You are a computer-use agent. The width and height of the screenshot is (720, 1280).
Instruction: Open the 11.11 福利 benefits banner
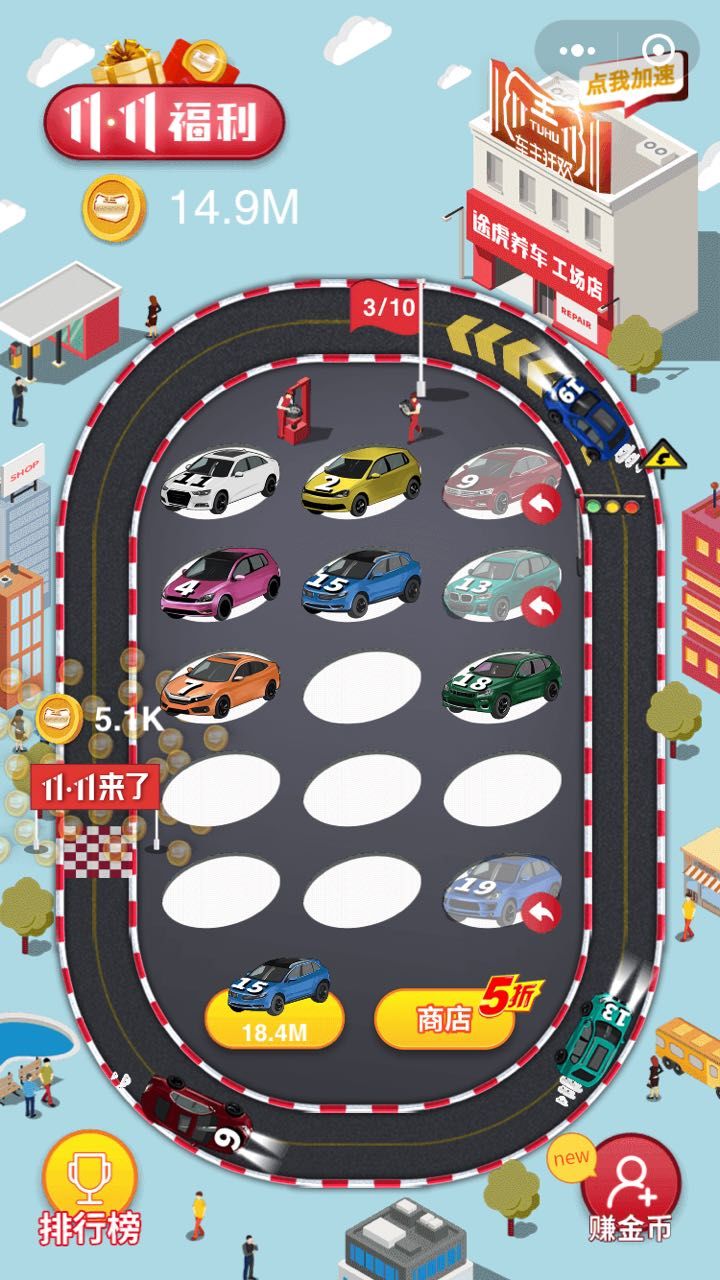coord(163,122)
